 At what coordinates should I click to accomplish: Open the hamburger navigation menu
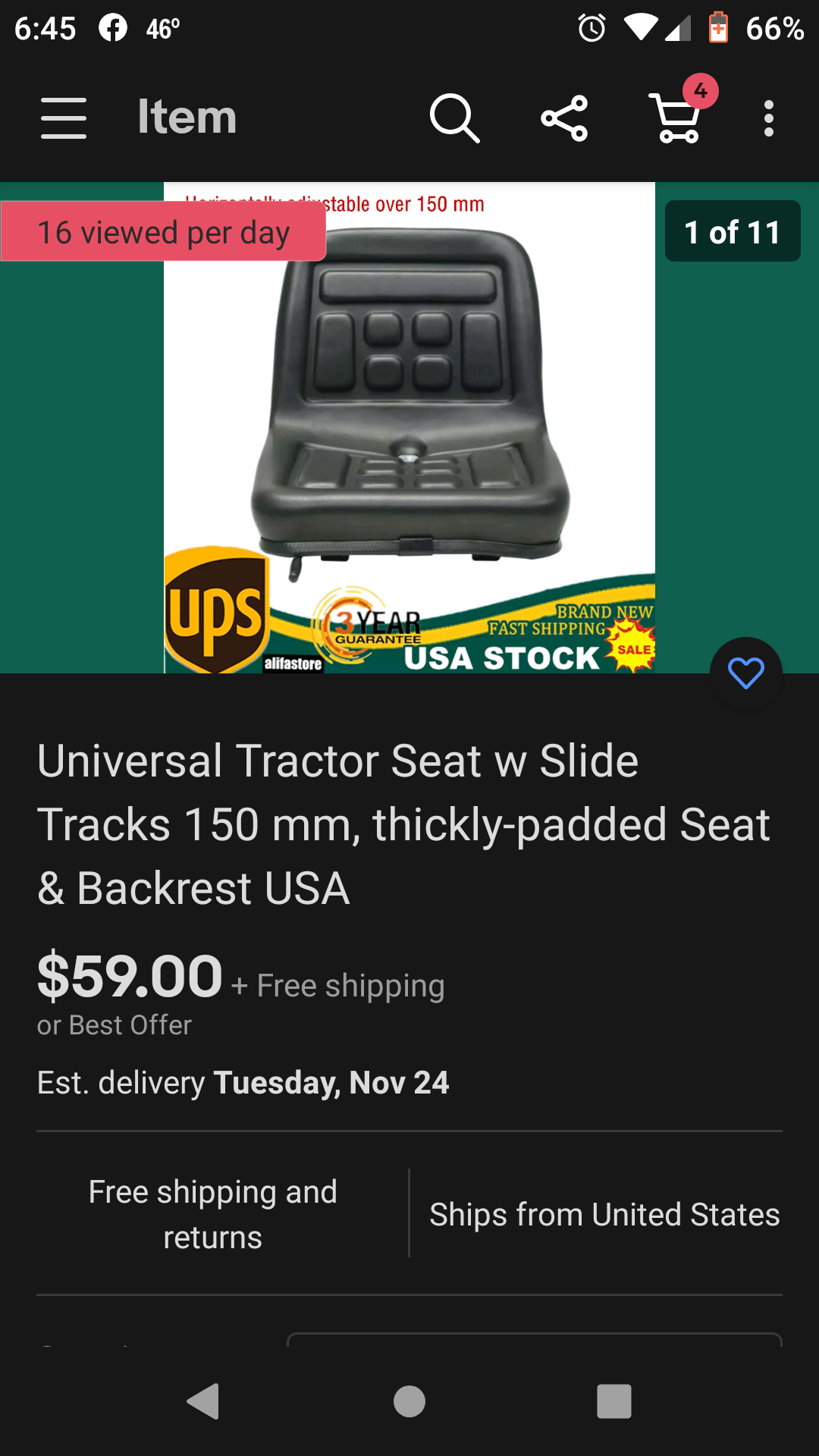tap(64, 118)
